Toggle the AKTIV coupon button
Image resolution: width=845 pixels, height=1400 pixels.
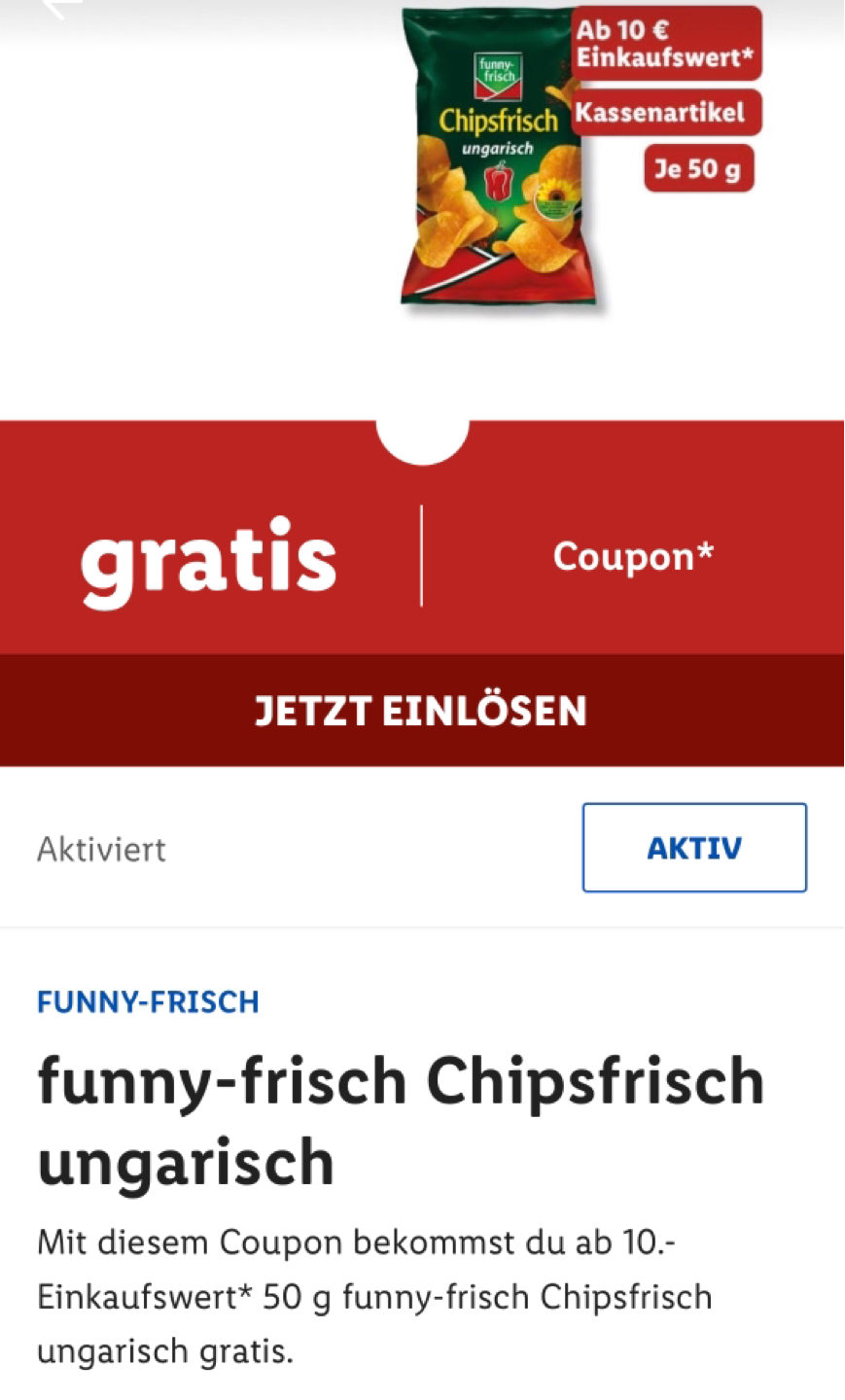click(694, 848)
